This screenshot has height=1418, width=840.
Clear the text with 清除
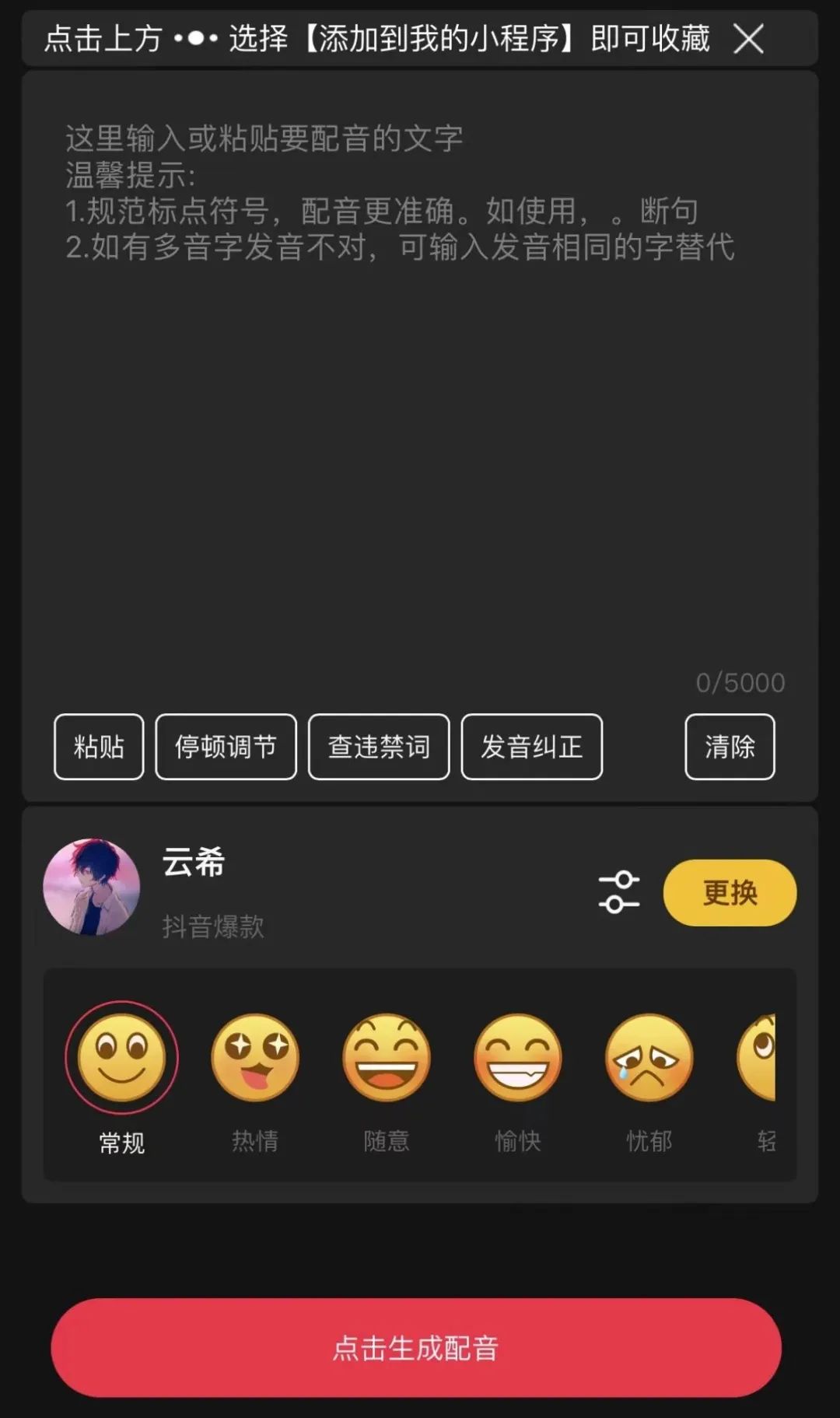[730, 747]
